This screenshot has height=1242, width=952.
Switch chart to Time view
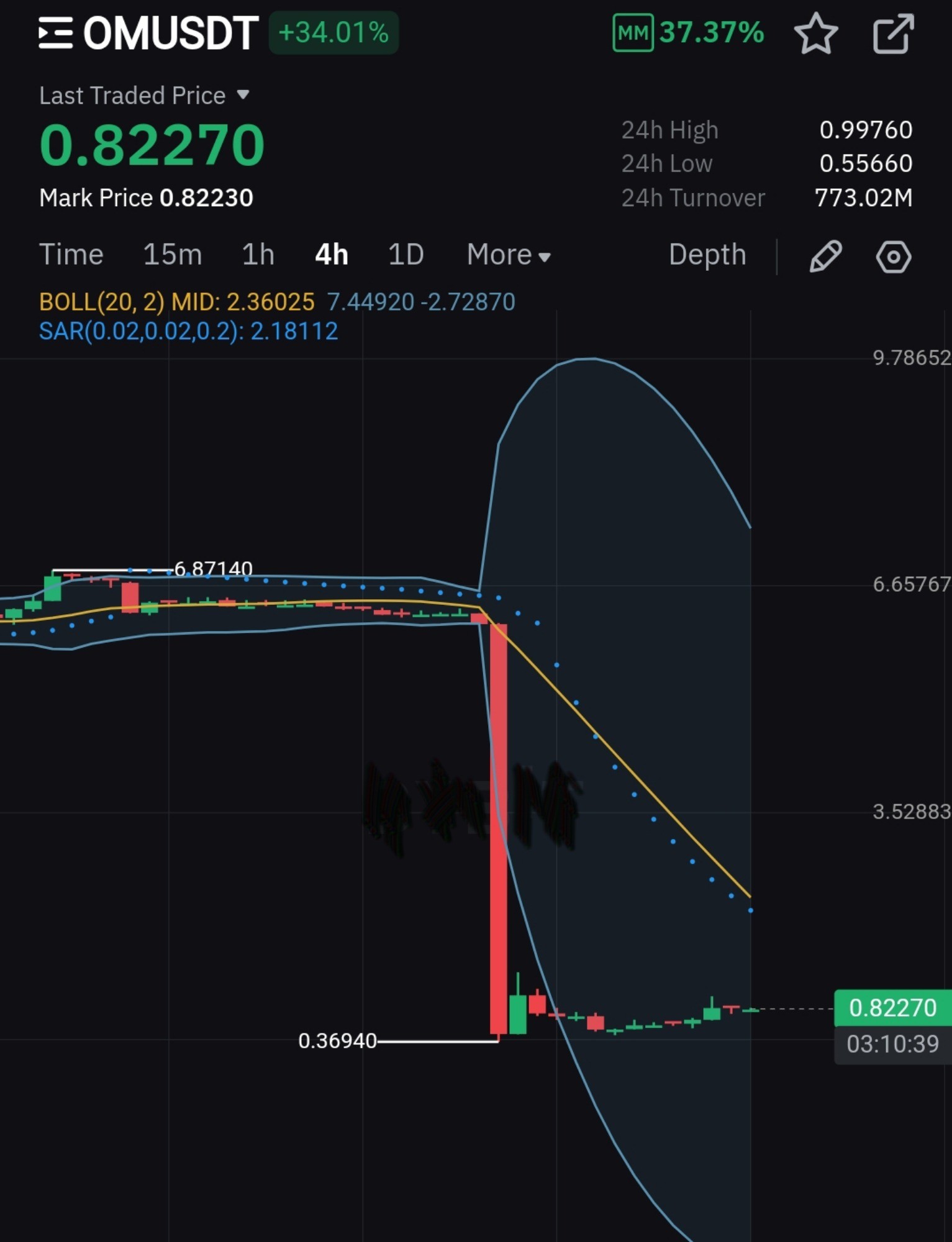click(71, 255)
